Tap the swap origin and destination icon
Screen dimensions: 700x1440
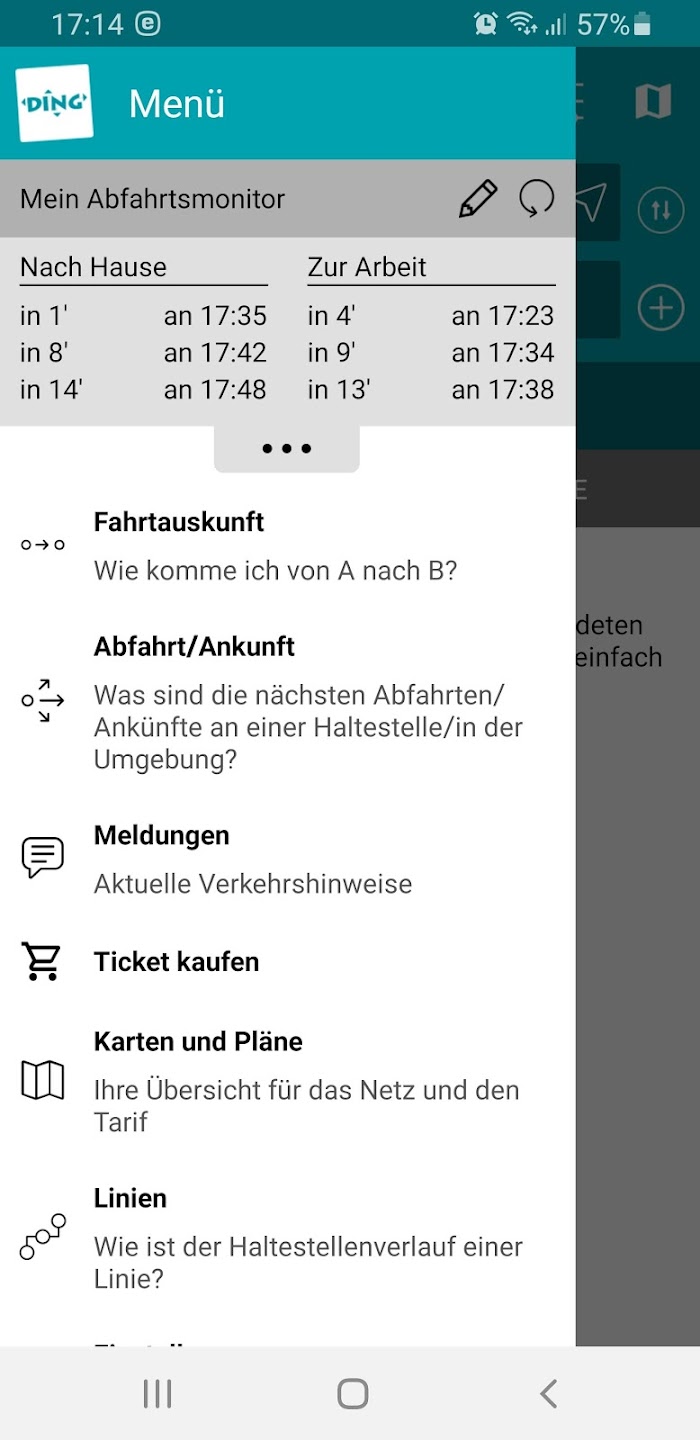660,211
